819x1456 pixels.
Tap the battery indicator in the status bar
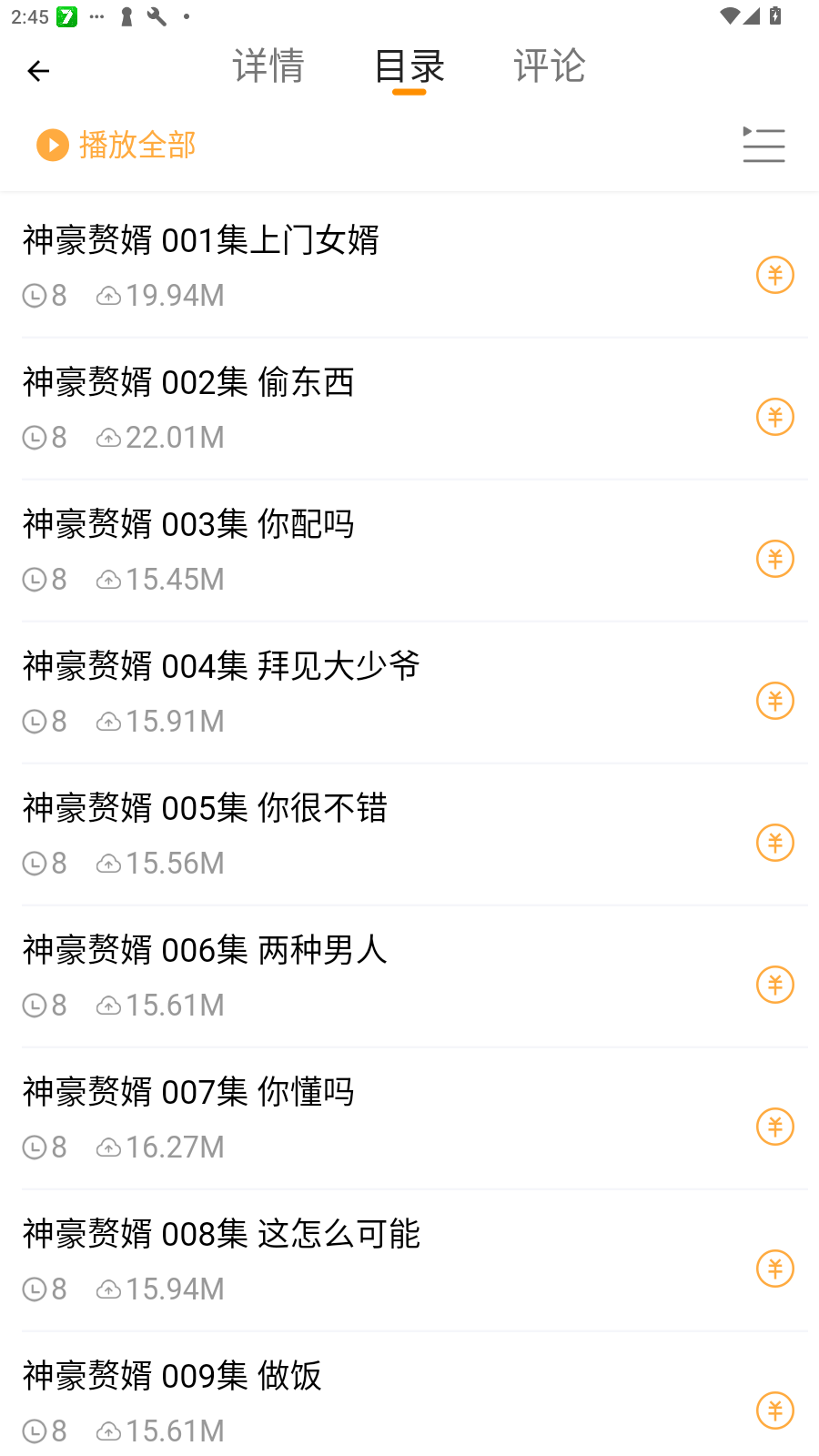pyautogui.click(x=775, y=15)
